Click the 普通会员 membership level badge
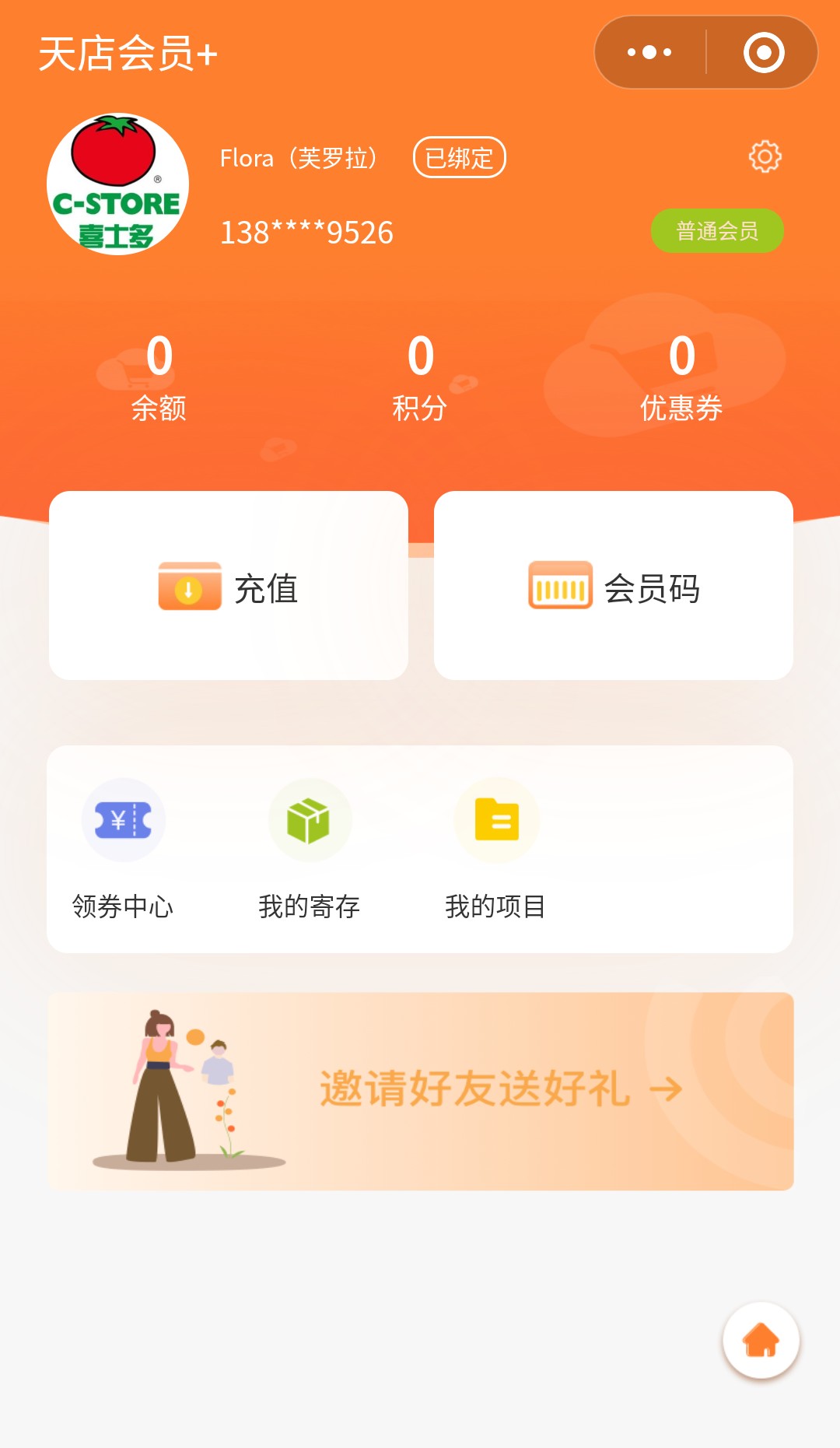840x1448 pixels. (x=717, y=231)
